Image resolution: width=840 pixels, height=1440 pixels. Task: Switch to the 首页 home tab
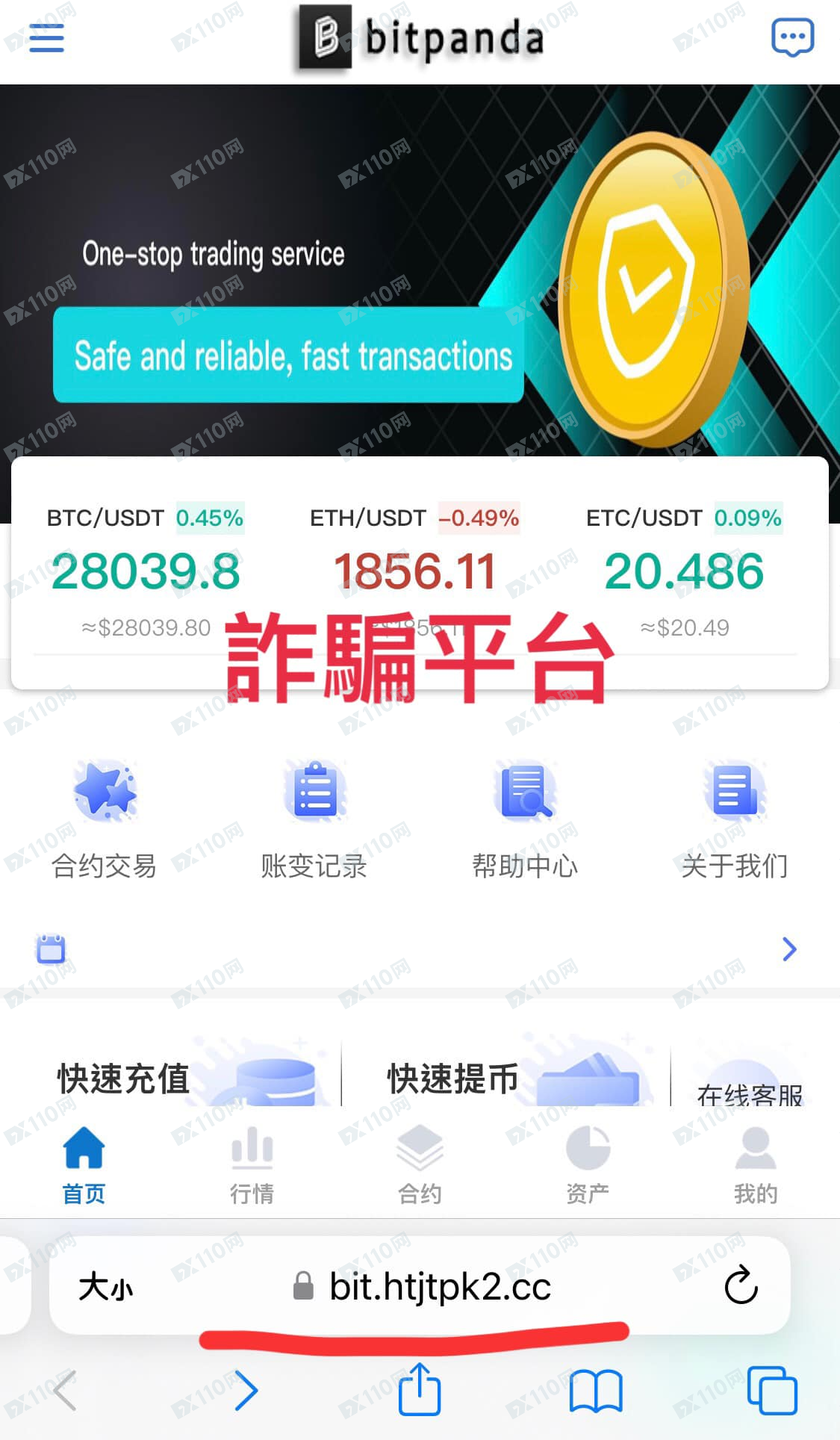point(84,1165)
